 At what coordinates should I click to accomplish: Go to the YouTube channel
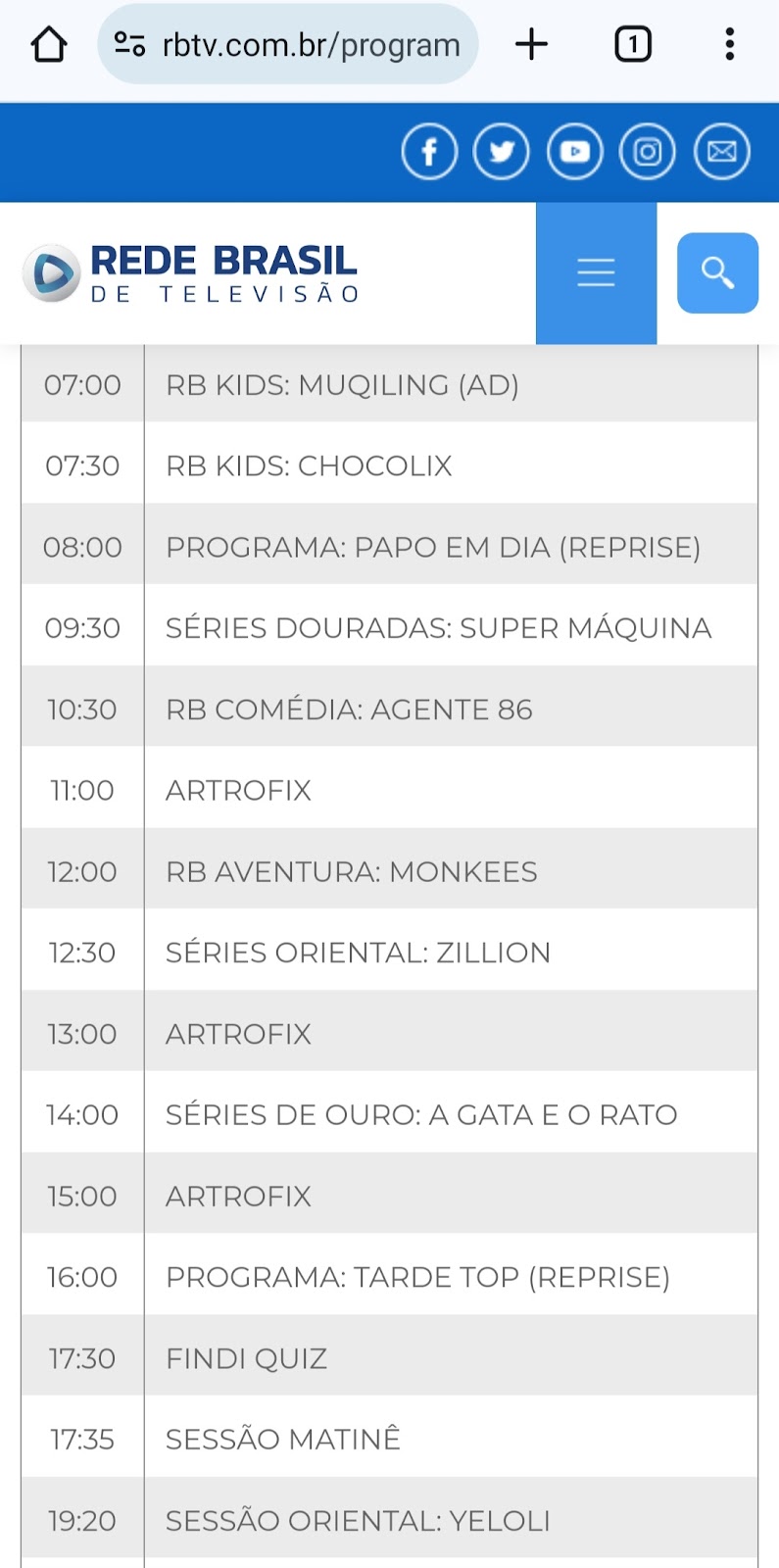[574, 152]
